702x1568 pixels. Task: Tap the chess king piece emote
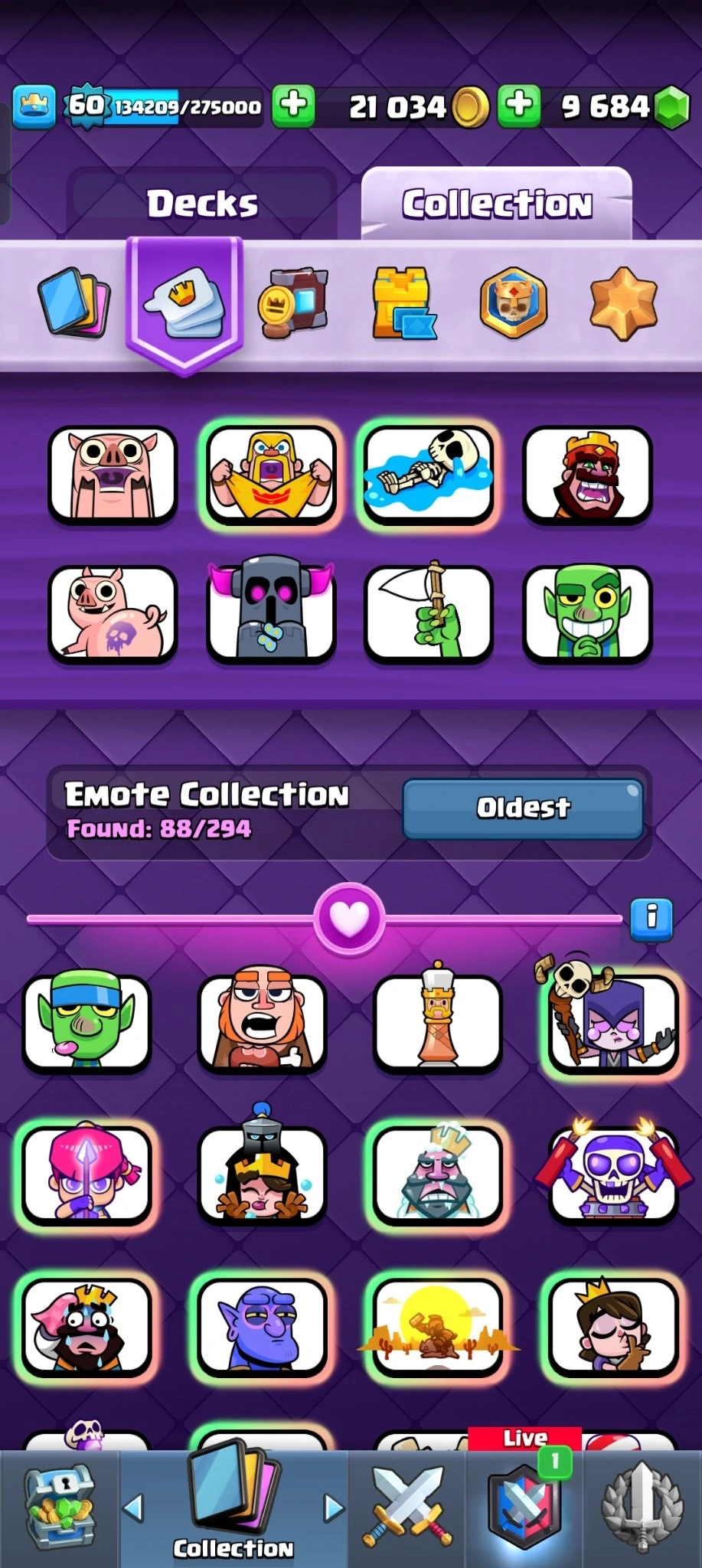tap(438, 1022)
